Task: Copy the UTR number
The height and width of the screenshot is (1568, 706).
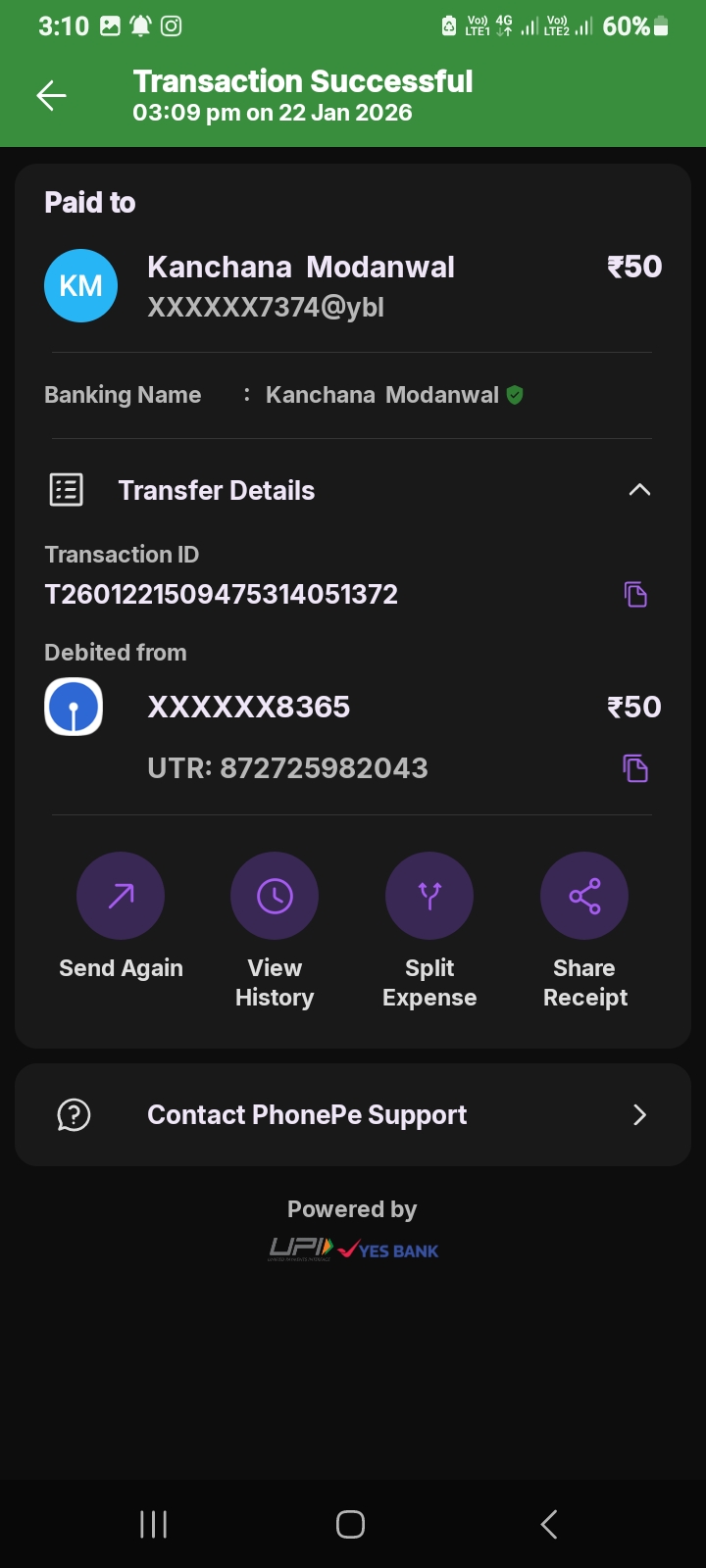Action: [635, 768]
